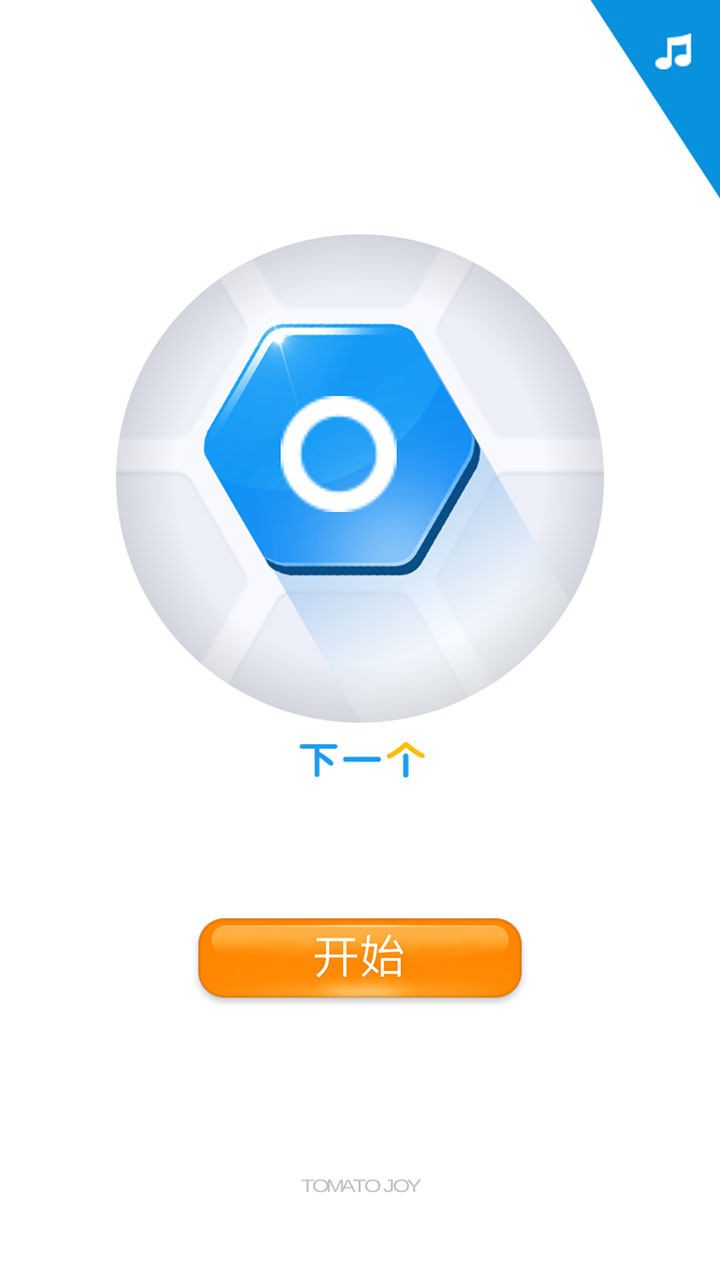Image resolution: width=720 pixels, height=1280 pixels.
Task: Toggle the music note sound icon
Action: pos(673,52)
